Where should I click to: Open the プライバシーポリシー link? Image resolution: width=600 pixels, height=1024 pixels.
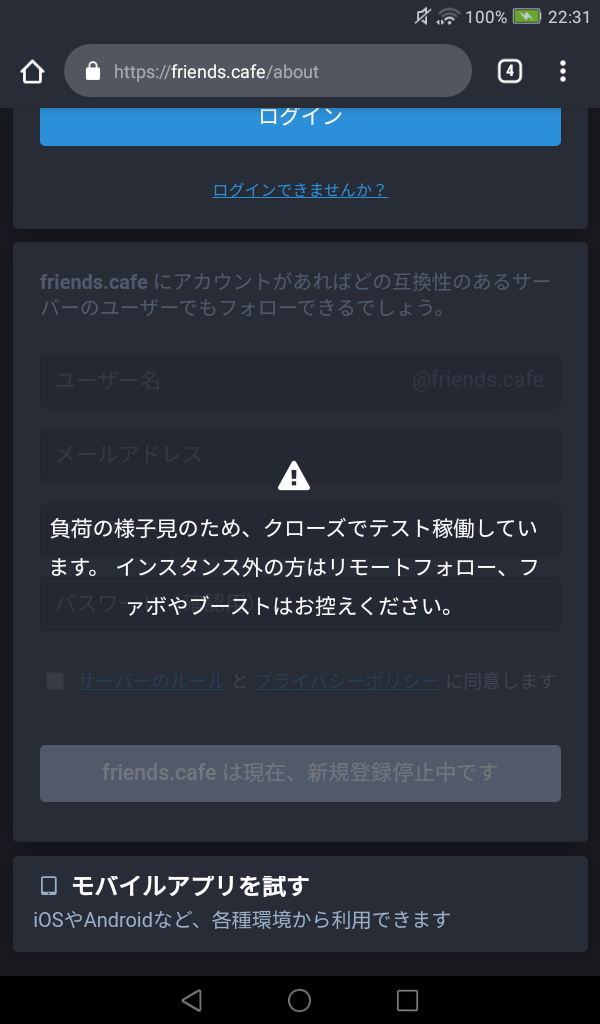click(346, 681)
